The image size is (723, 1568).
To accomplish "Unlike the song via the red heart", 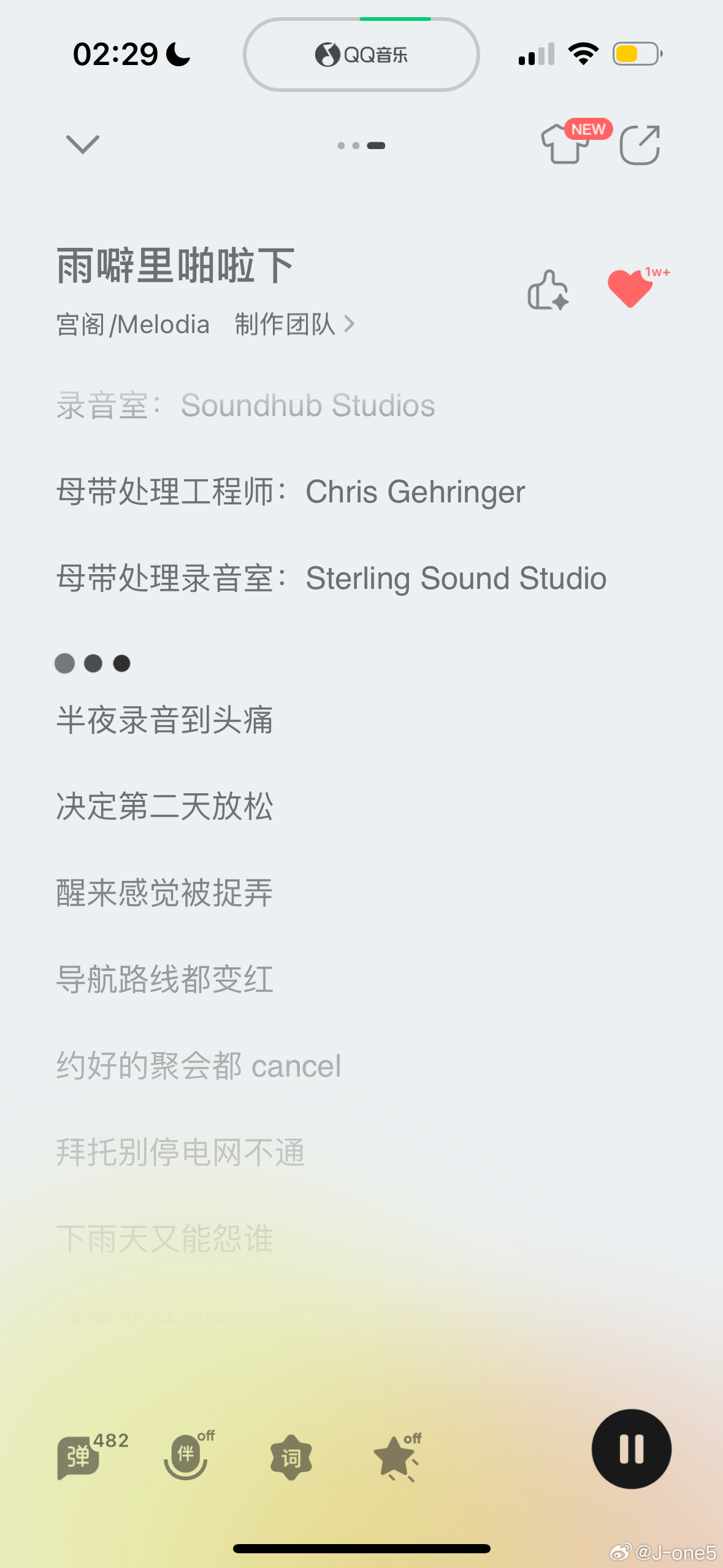I will (630, 288).
